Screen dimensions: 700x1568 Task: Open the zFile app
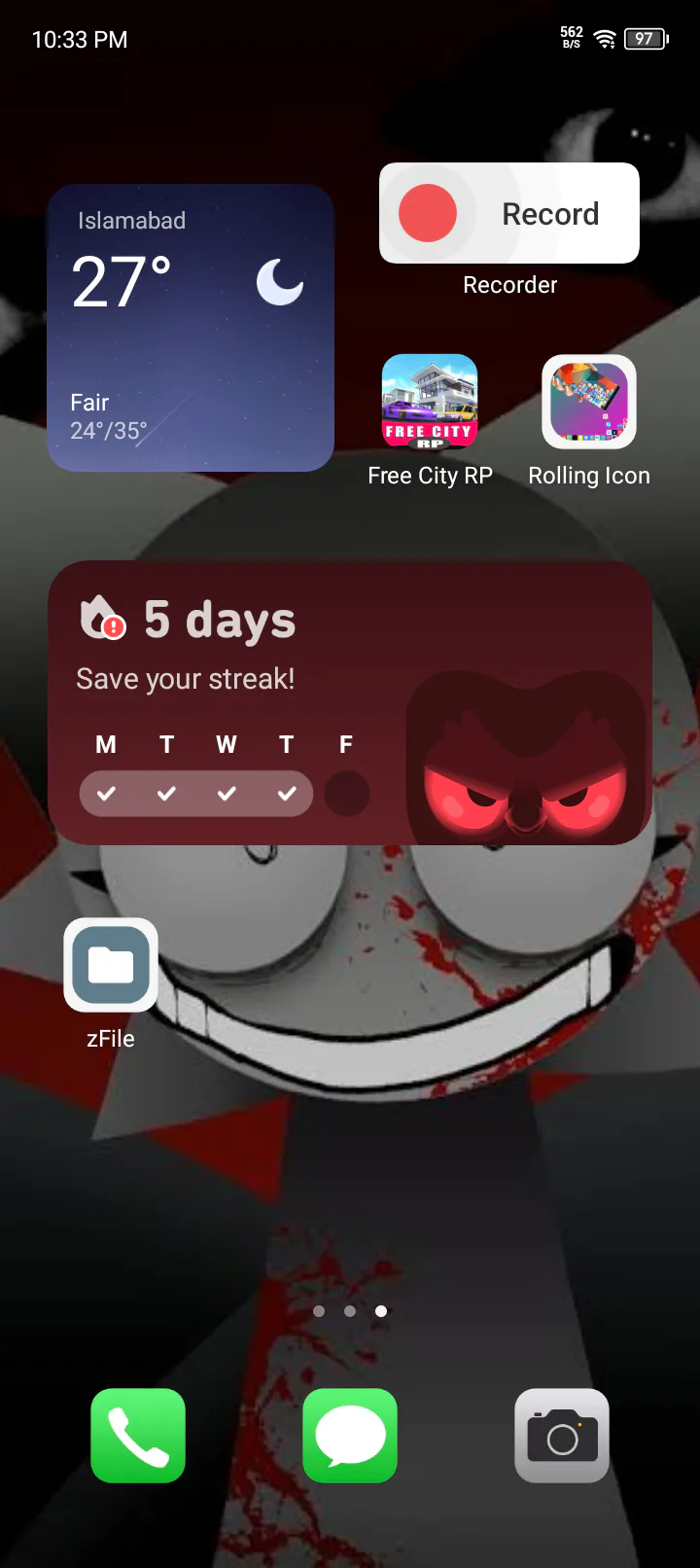(x=111, y=965)
